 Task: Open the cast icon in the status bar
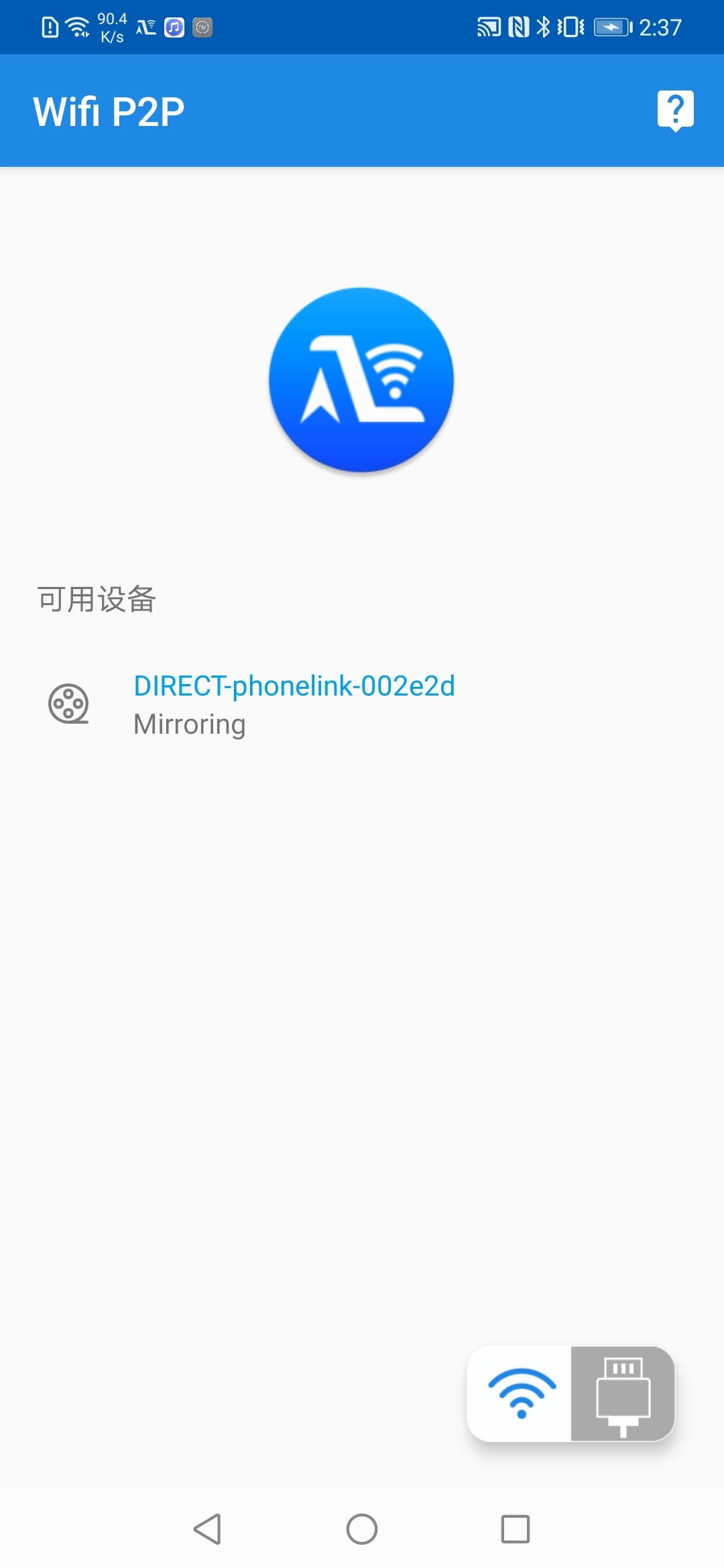coord(489,27)
